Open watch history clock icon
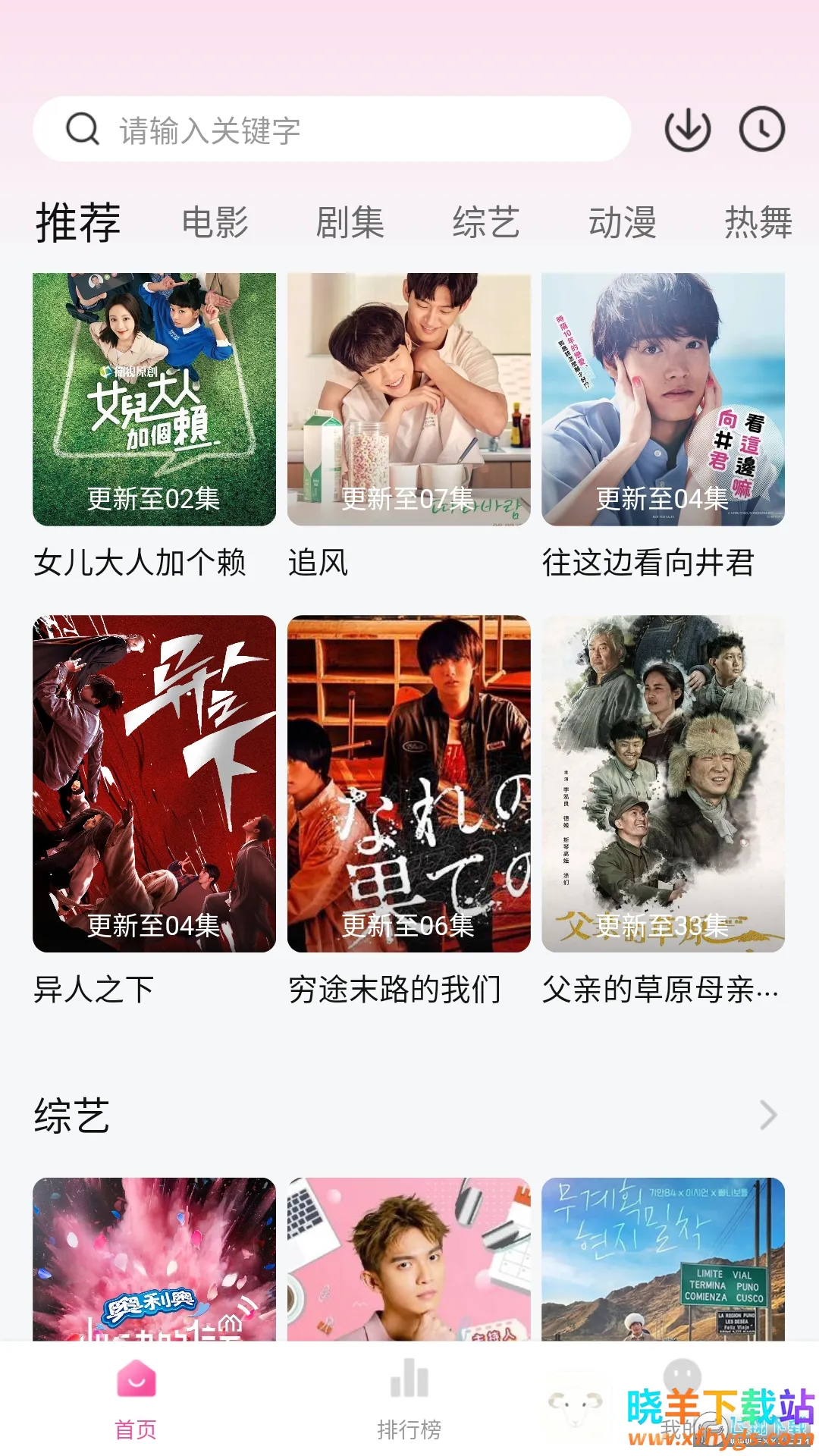Viewport: 819px width, 1456px height. (x=761, y=130)
